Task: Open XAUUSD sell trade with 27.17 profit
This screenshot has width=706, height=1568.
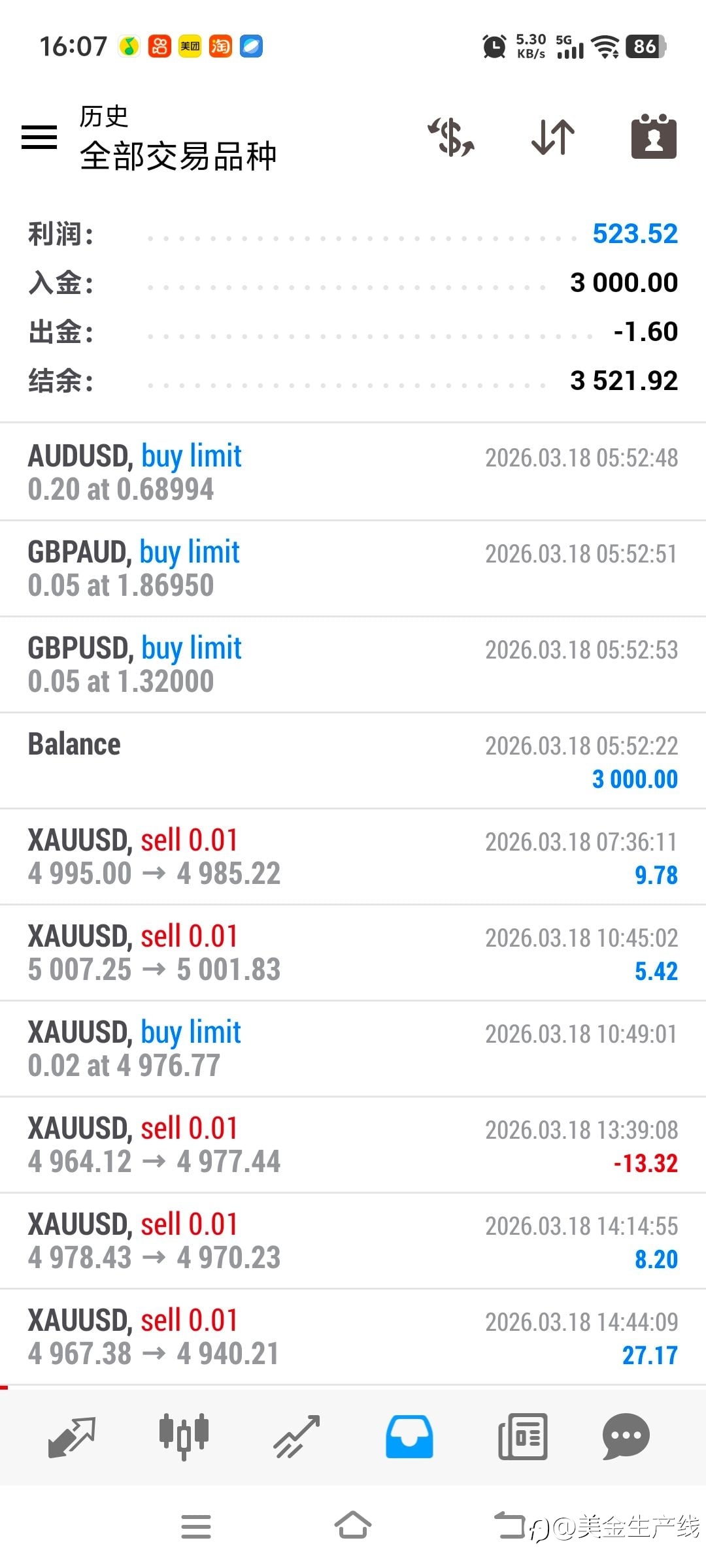Action: click(353, 1337)
